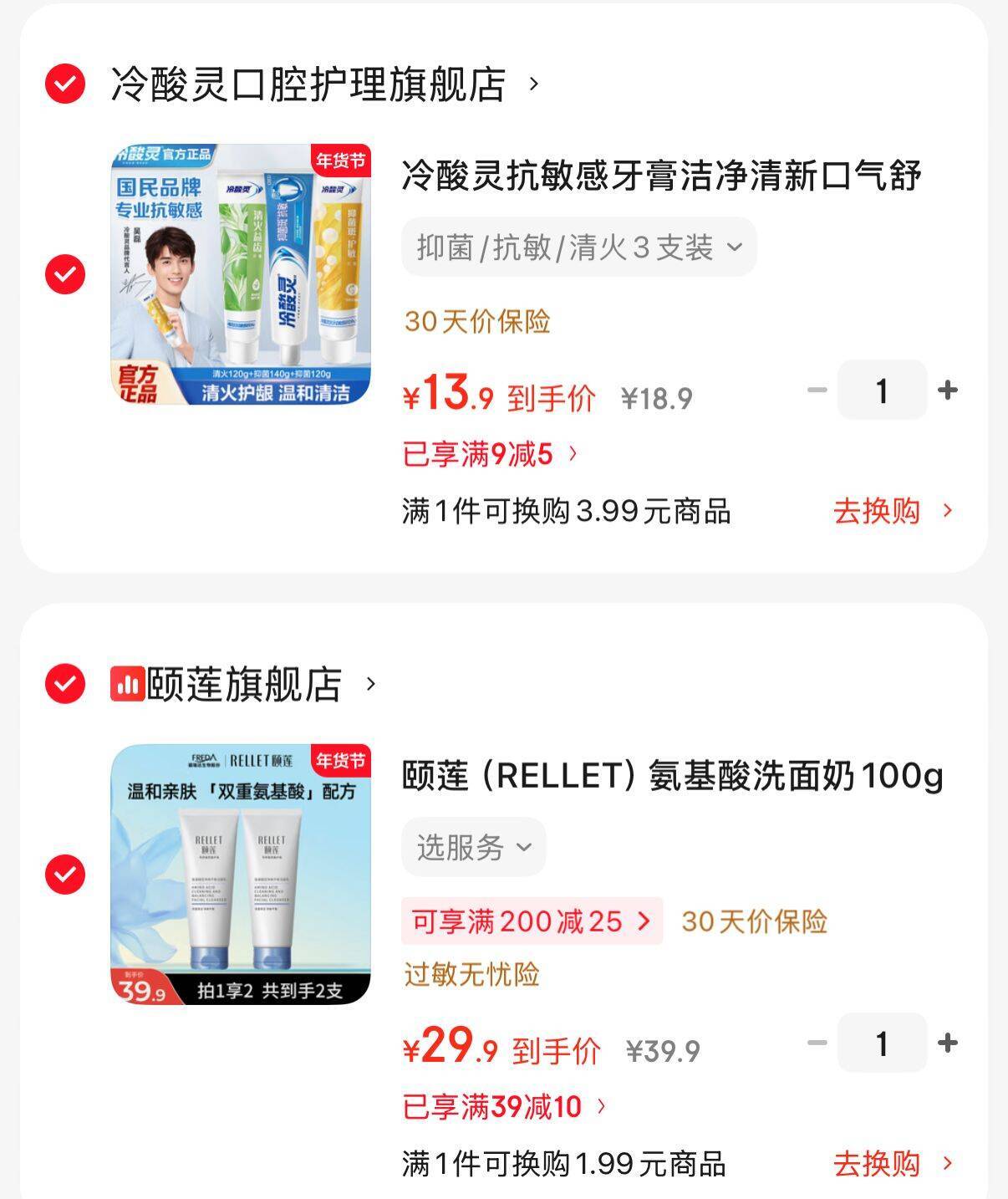This screenshot has height=1199, width=1008.
Task: Go to 去换购 for the 1.99元 add-on
Action: 891,1163
